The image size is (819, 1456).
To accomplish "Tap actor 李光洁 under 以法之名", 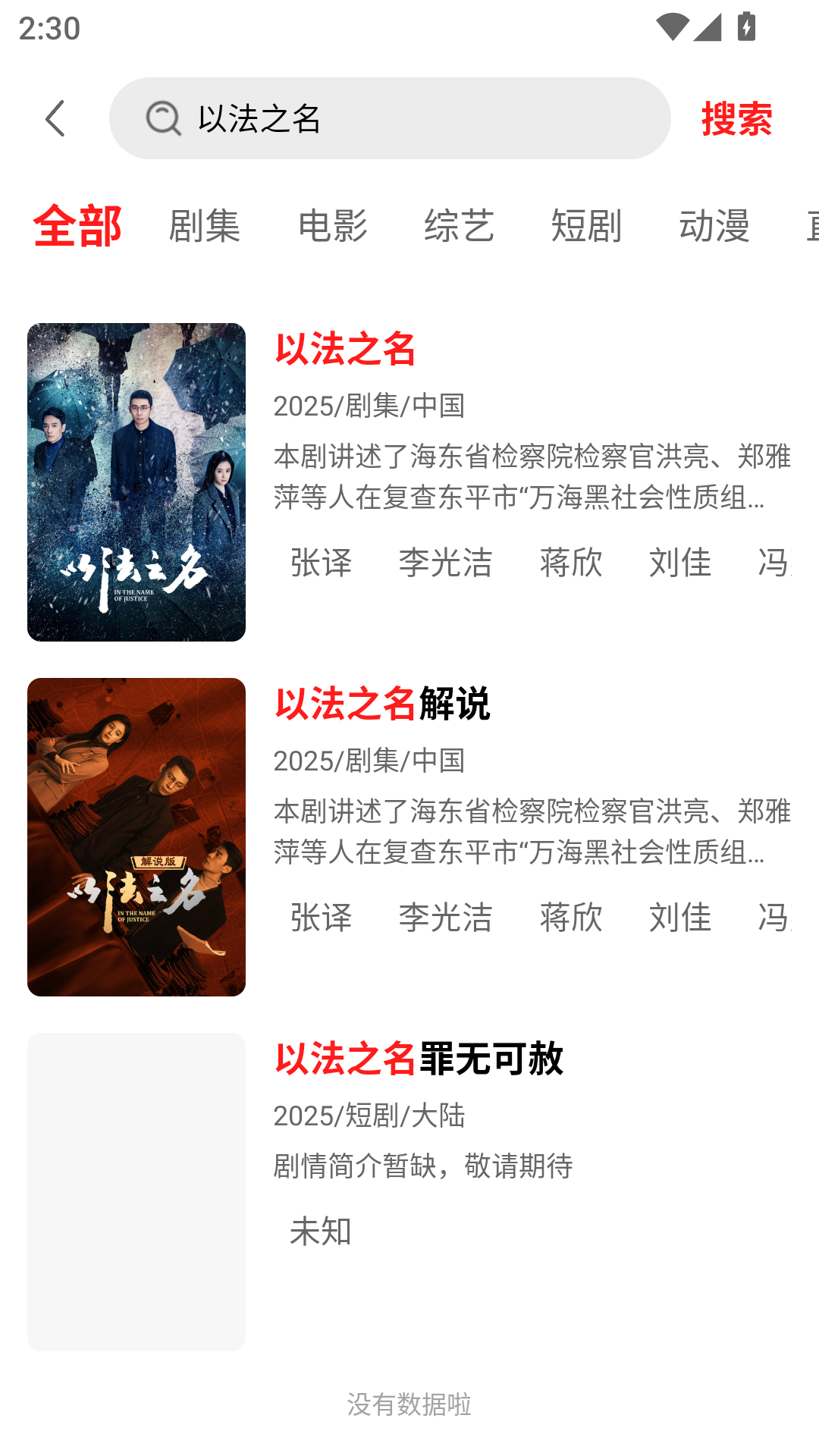I will (446, 563).
